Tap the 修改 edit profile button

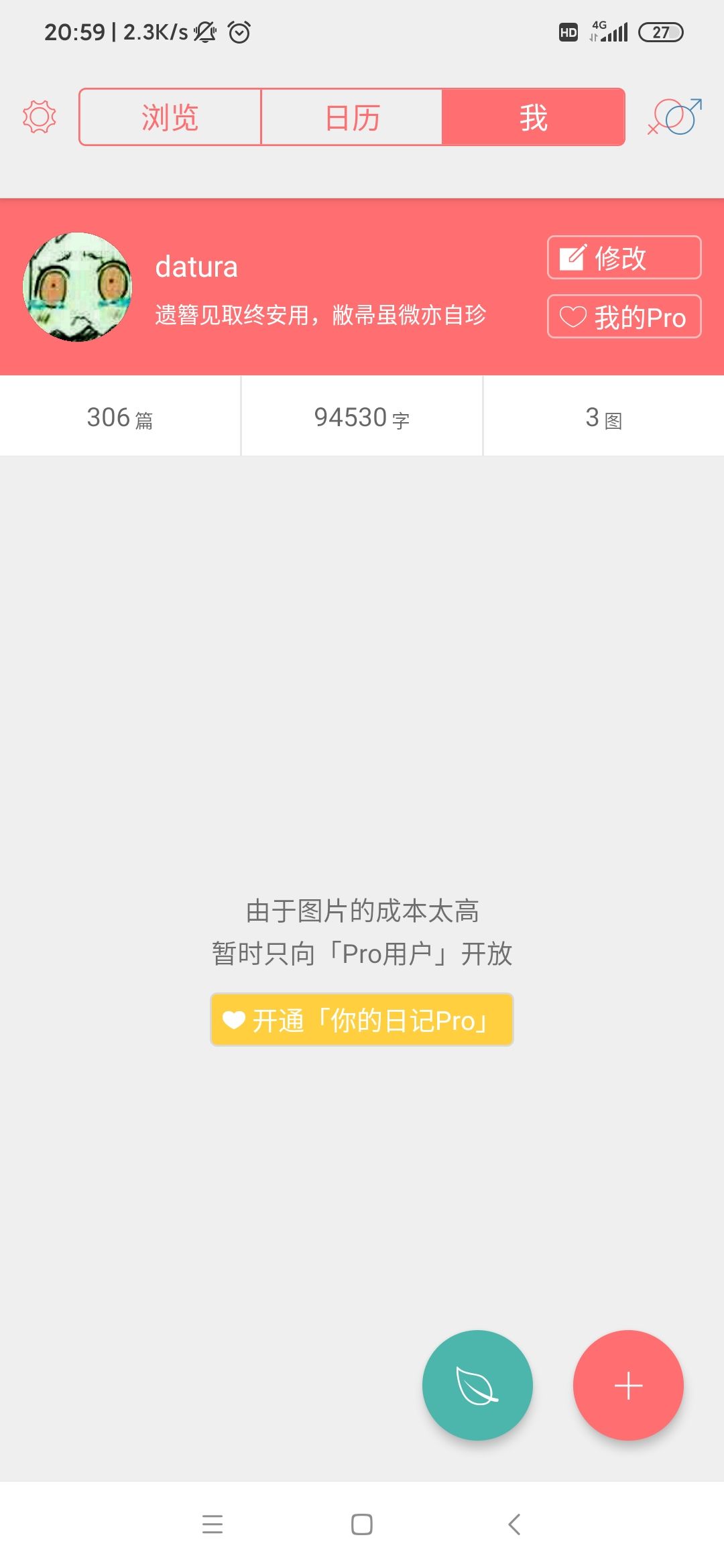pos(624,257)
